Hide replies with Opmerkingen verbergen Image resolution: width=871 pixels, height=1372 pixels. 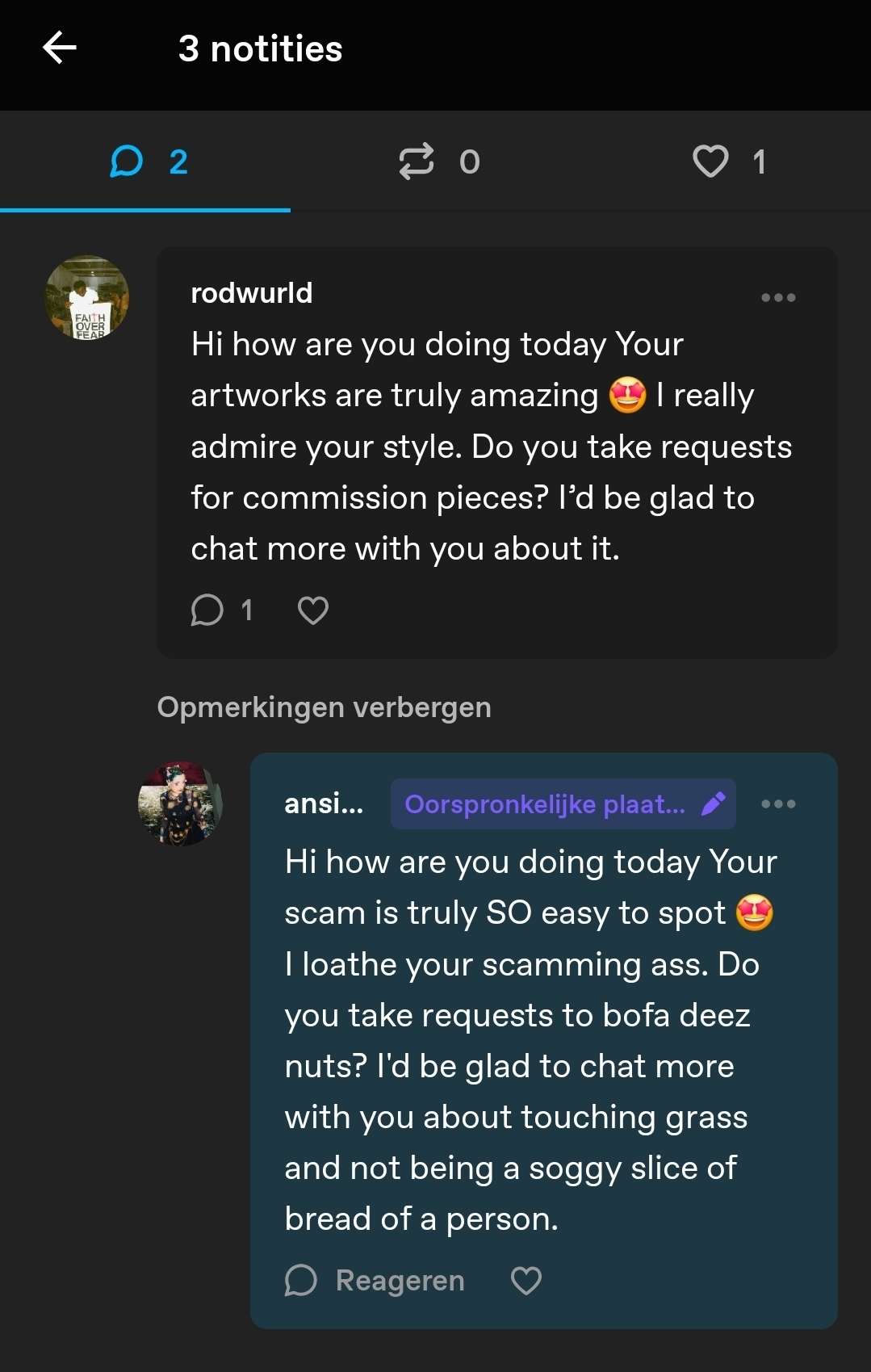324,707
